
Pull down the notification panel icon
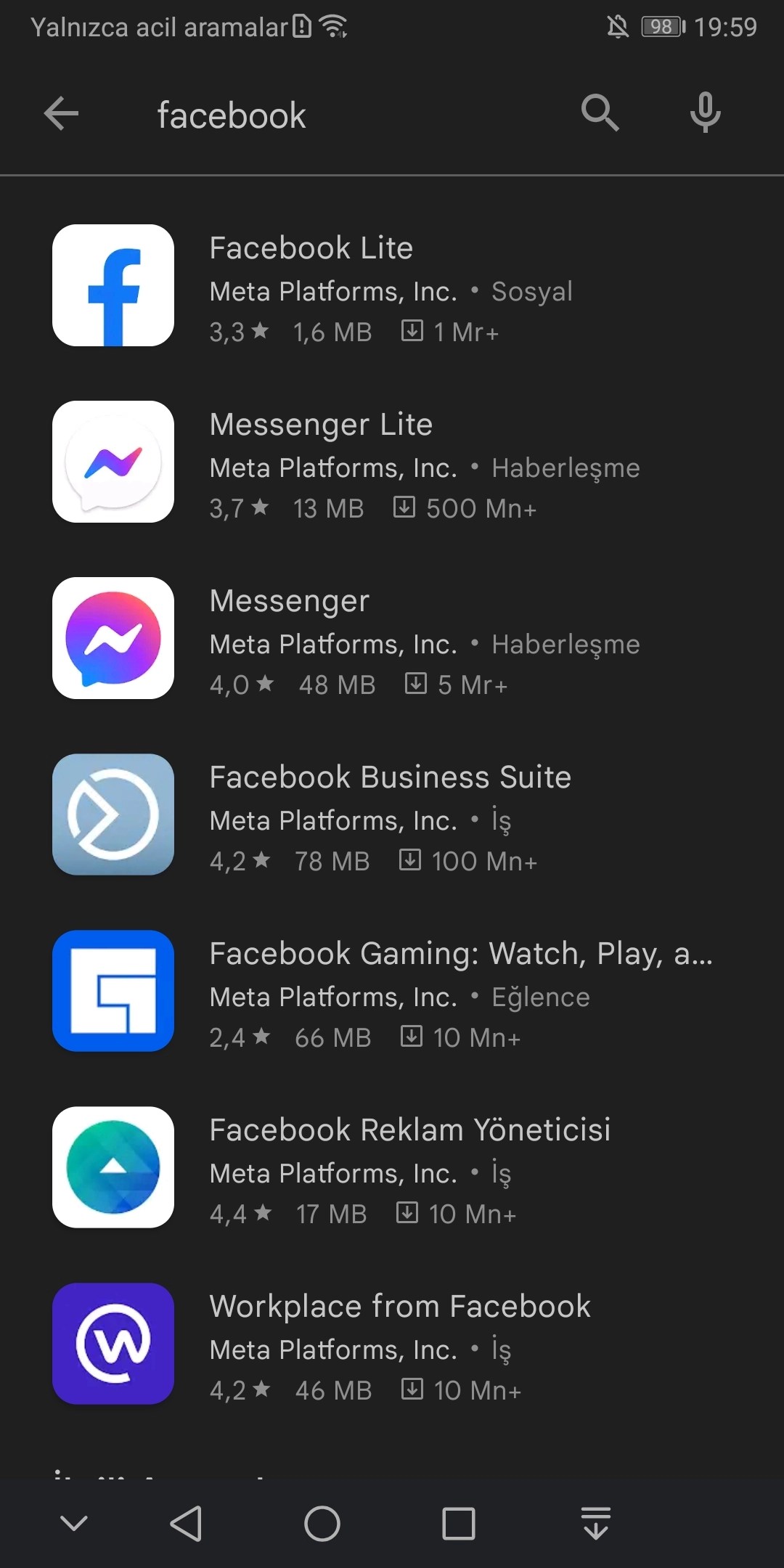596,1523
